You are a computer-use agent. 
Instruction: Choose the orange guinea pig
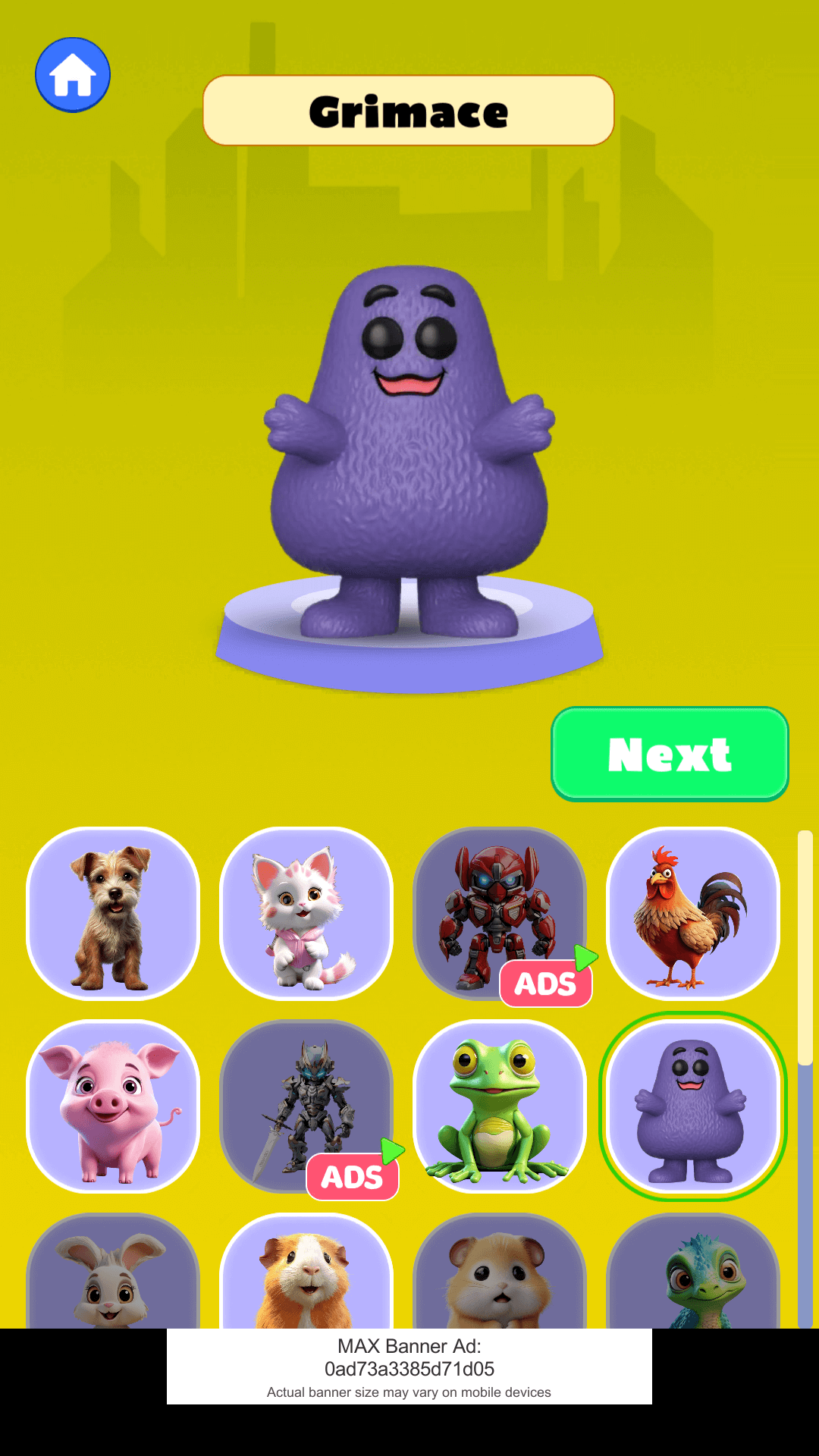306,1274
